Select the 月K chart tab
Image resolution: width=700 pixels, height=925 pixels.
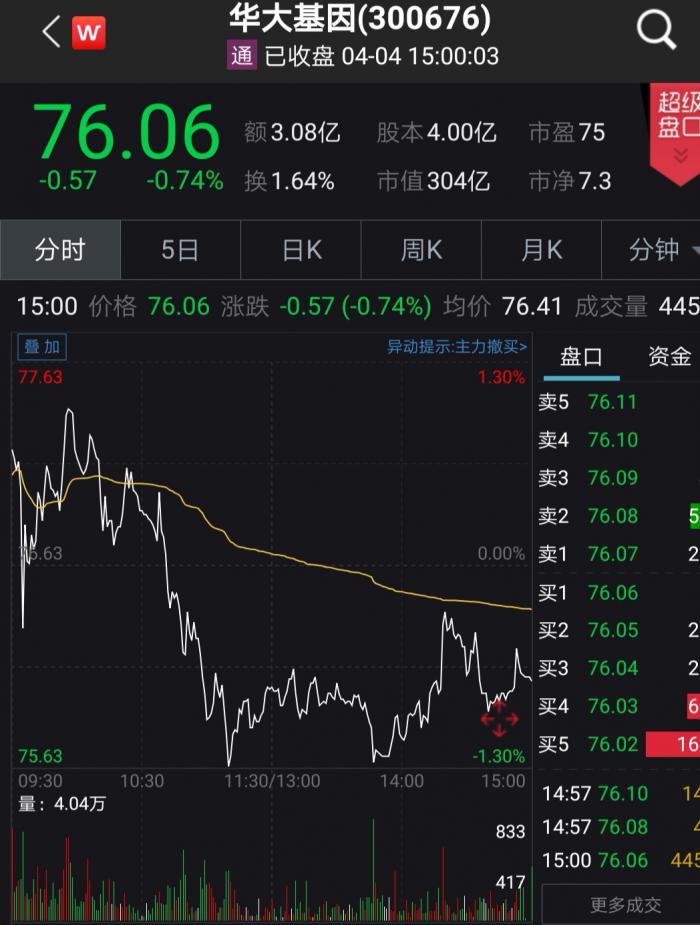coord(541,250)
